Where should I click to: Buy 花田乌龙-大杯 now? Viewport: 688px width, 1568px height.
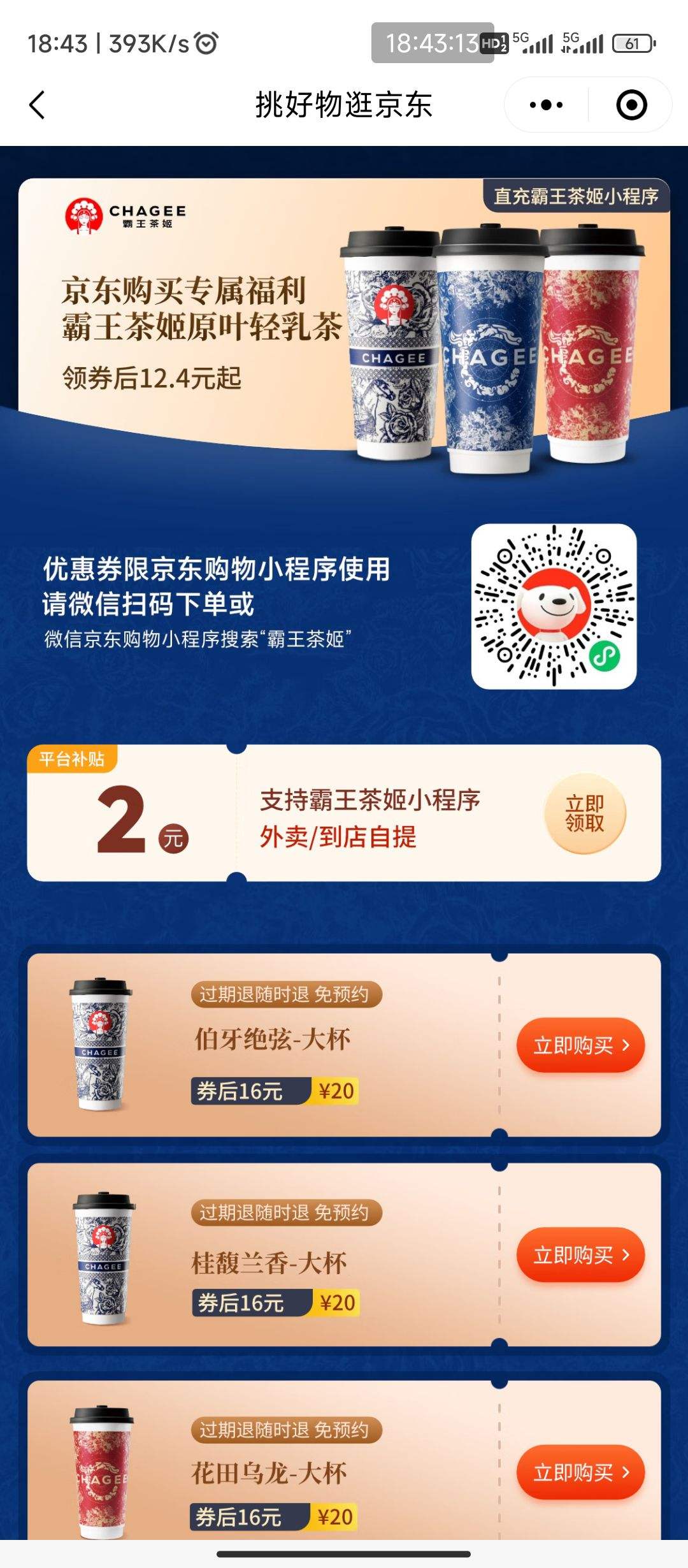580,1472
